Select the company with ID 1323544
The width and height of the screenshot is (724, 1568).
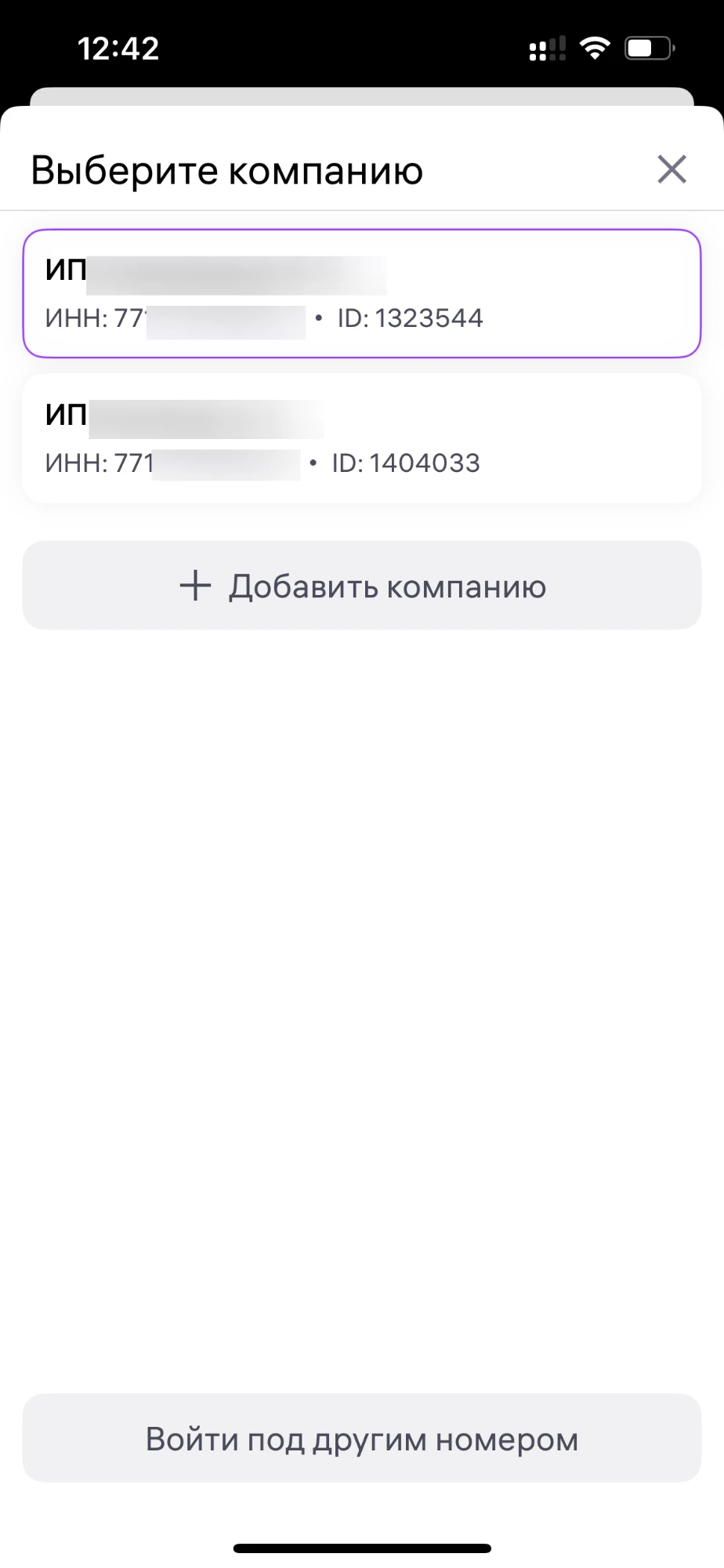pyautogui.click(x=361, y=293)
